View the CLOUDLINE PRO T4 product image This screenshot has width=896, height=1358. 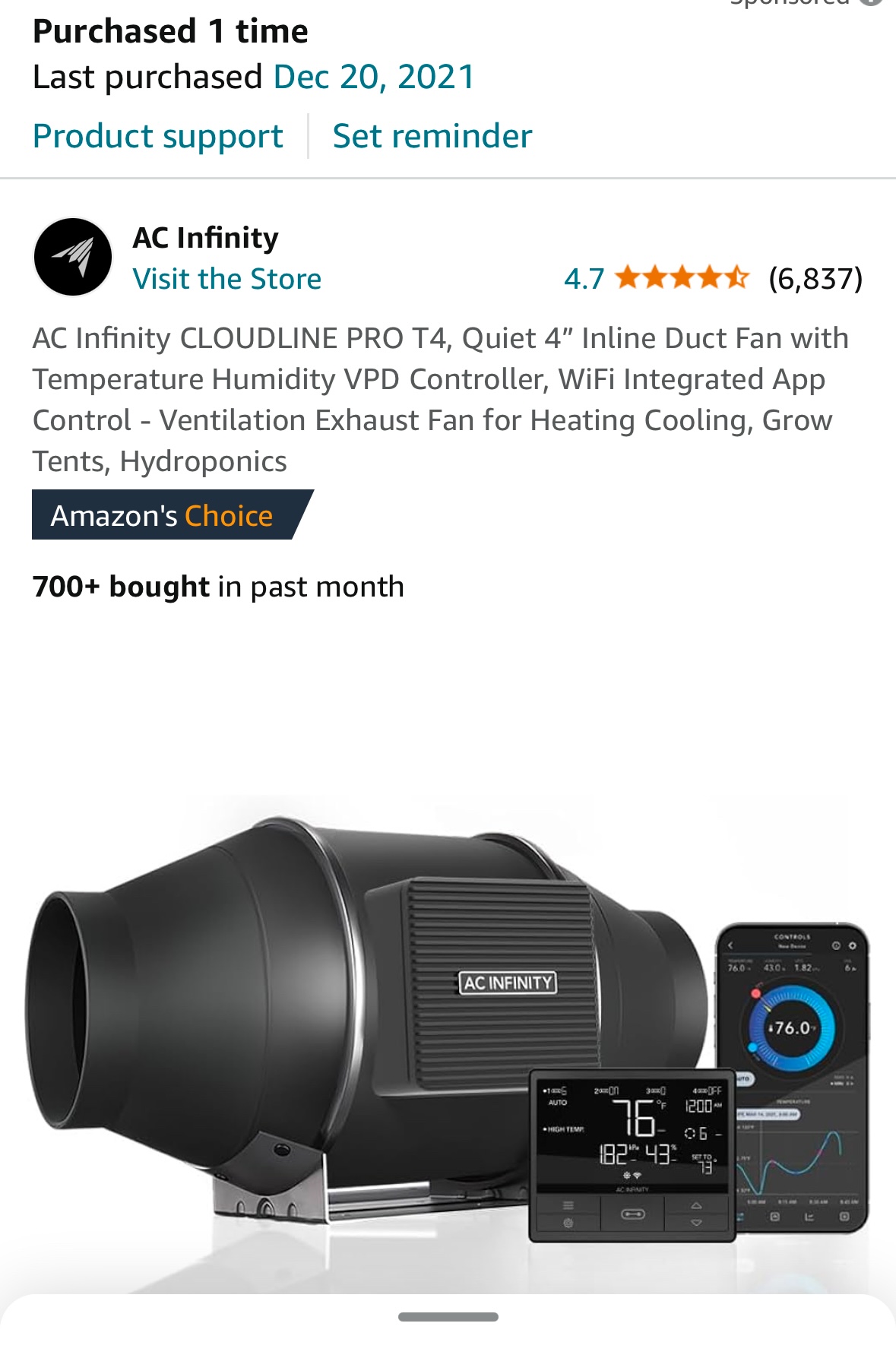click(x=447, y=1041)
